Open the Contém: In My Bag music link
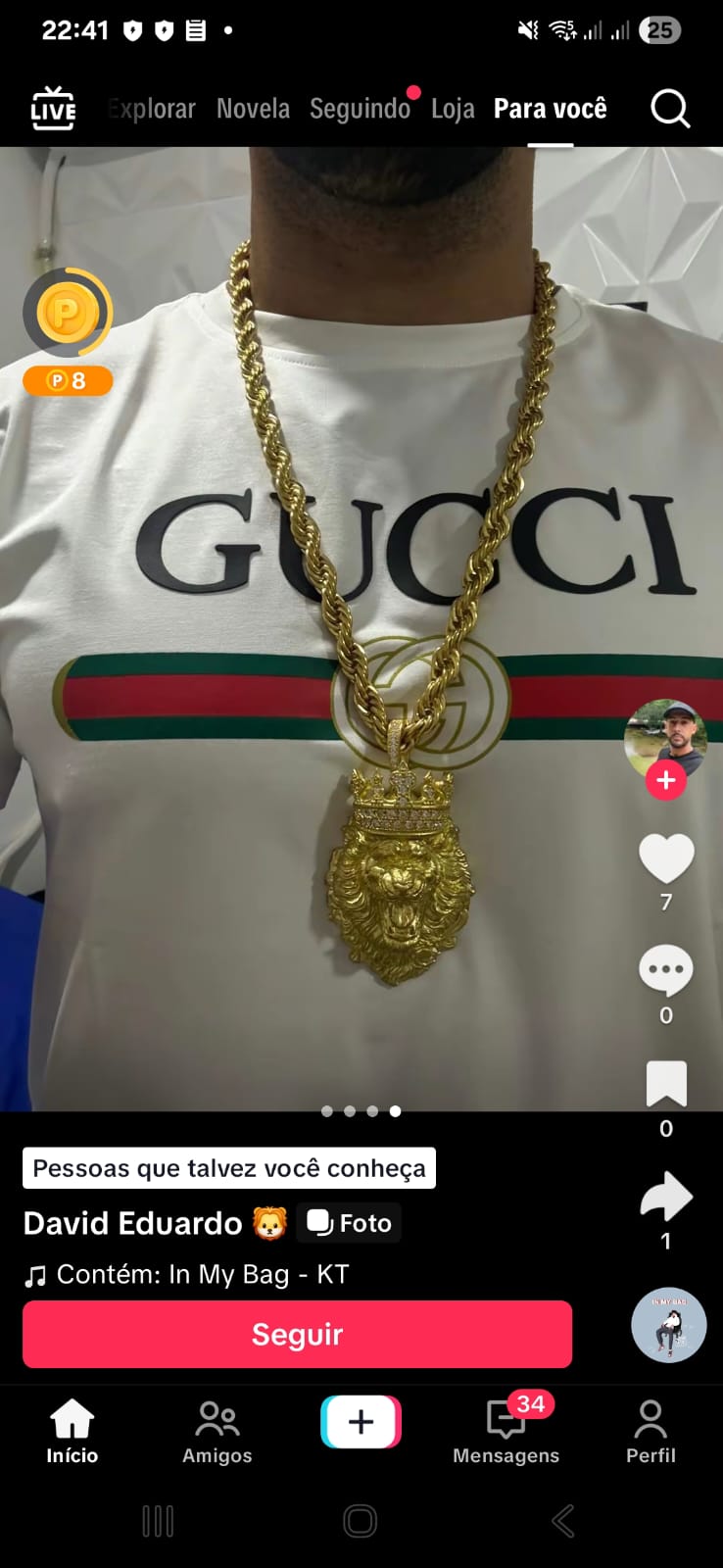This screenshot has width=723, height=1568. tap(186, 1274)
